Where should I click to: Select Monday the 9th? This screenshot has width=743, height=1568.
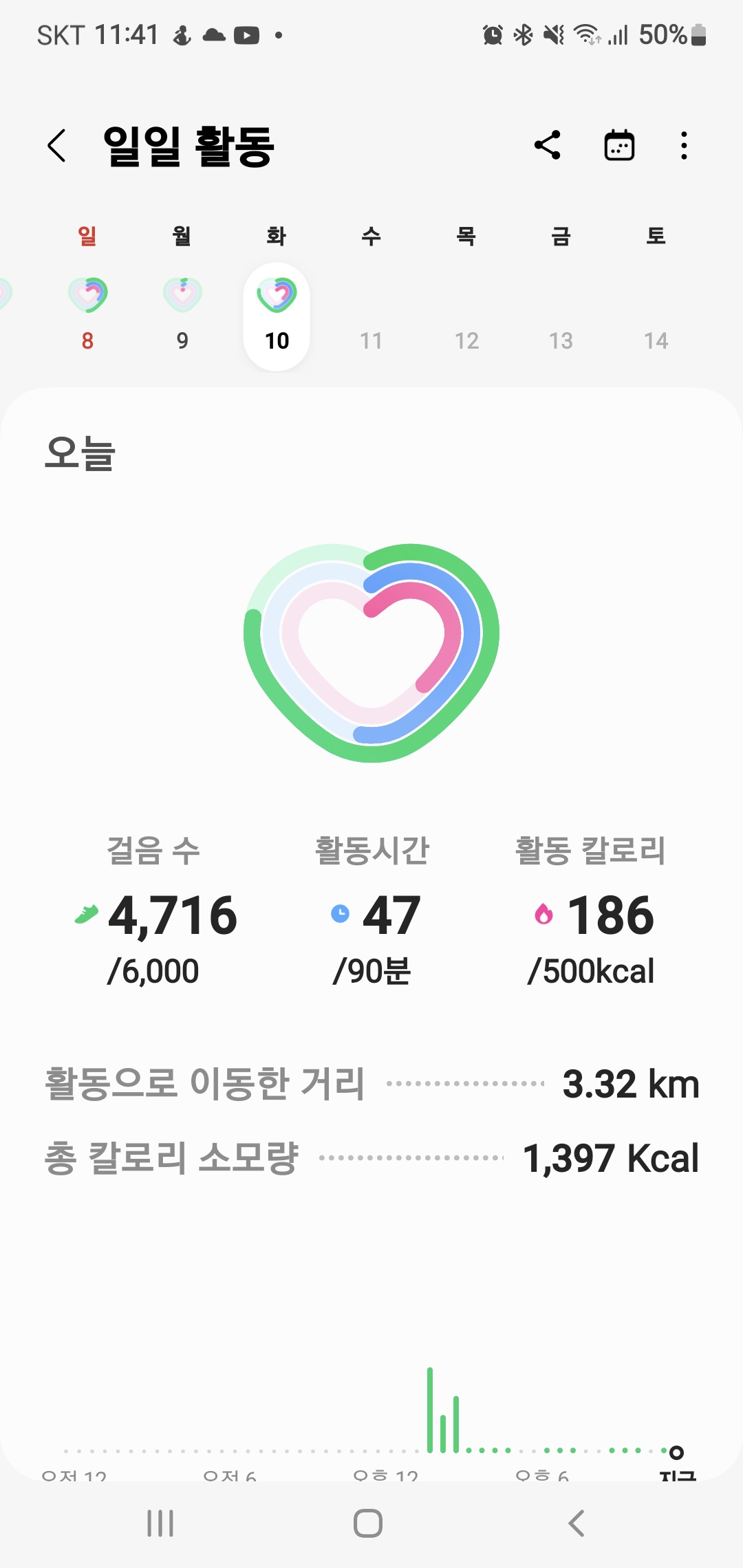point(182,314)
